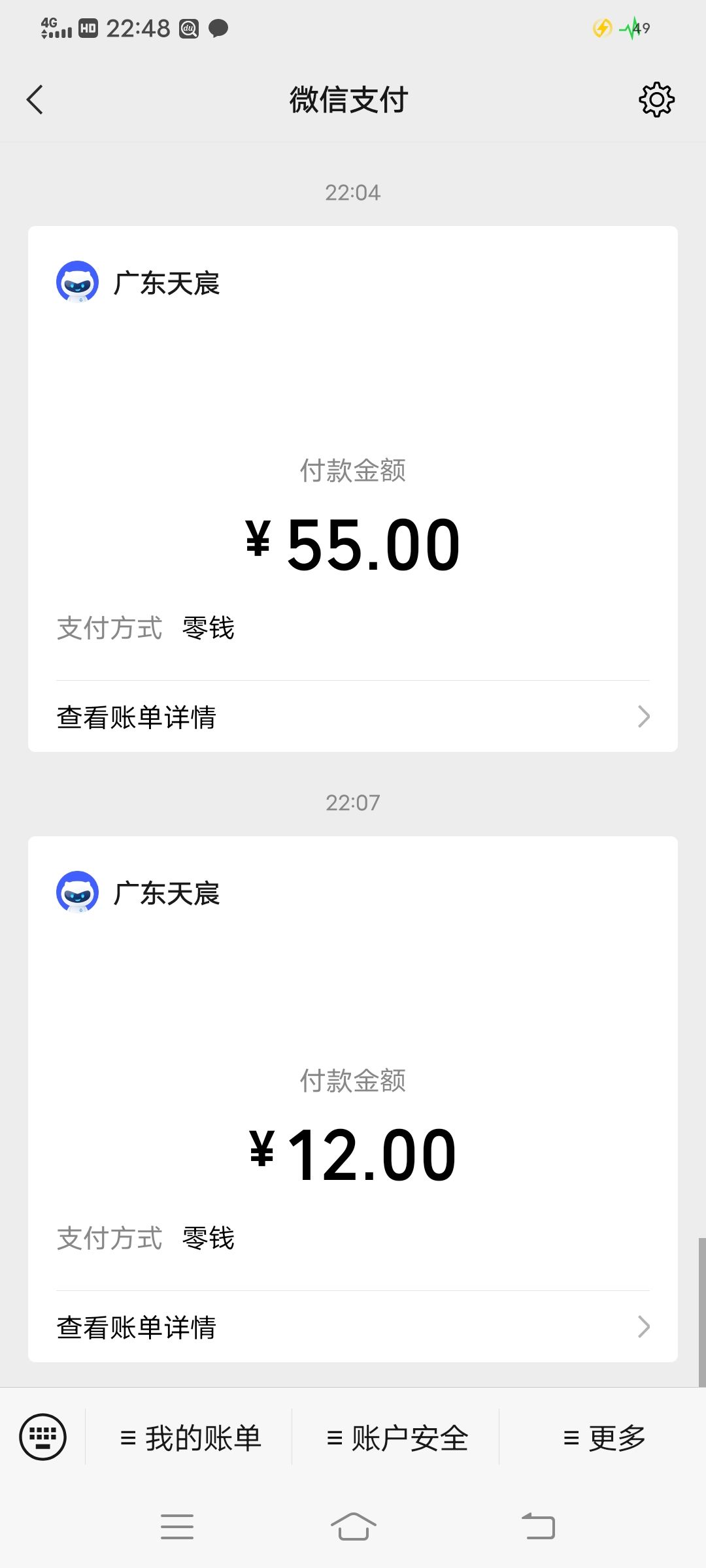The height and width of the screenshot is (1568, 706).
Task: Open the 更多 menu
Action: click(x=603, y=1437)
